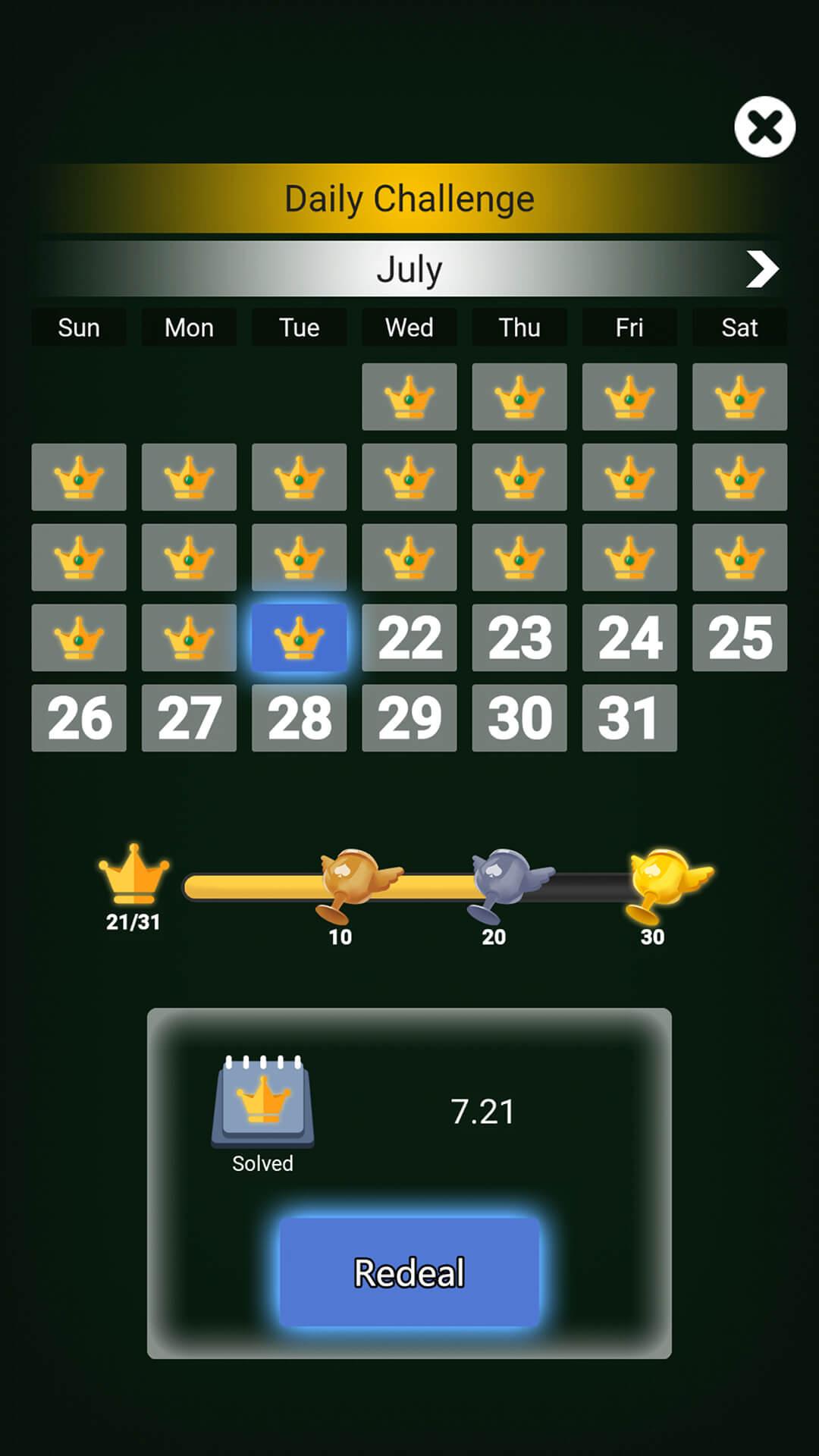
Task: Open the challenge for day 26
Action: [x=79, y=718]
